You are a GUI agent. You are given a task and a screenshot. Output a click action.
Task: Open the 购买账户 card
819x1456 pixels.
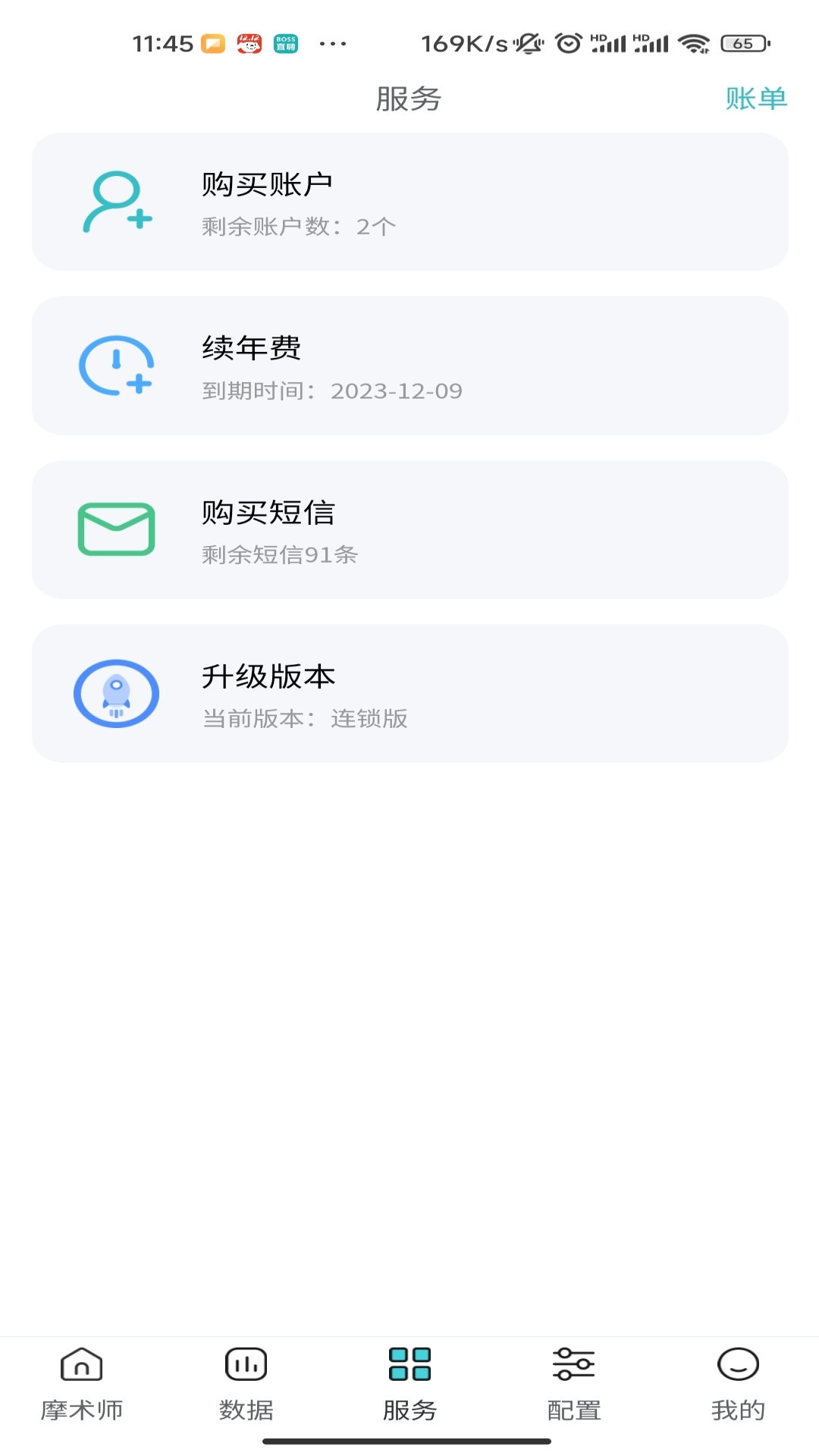(x=409, y=202)
